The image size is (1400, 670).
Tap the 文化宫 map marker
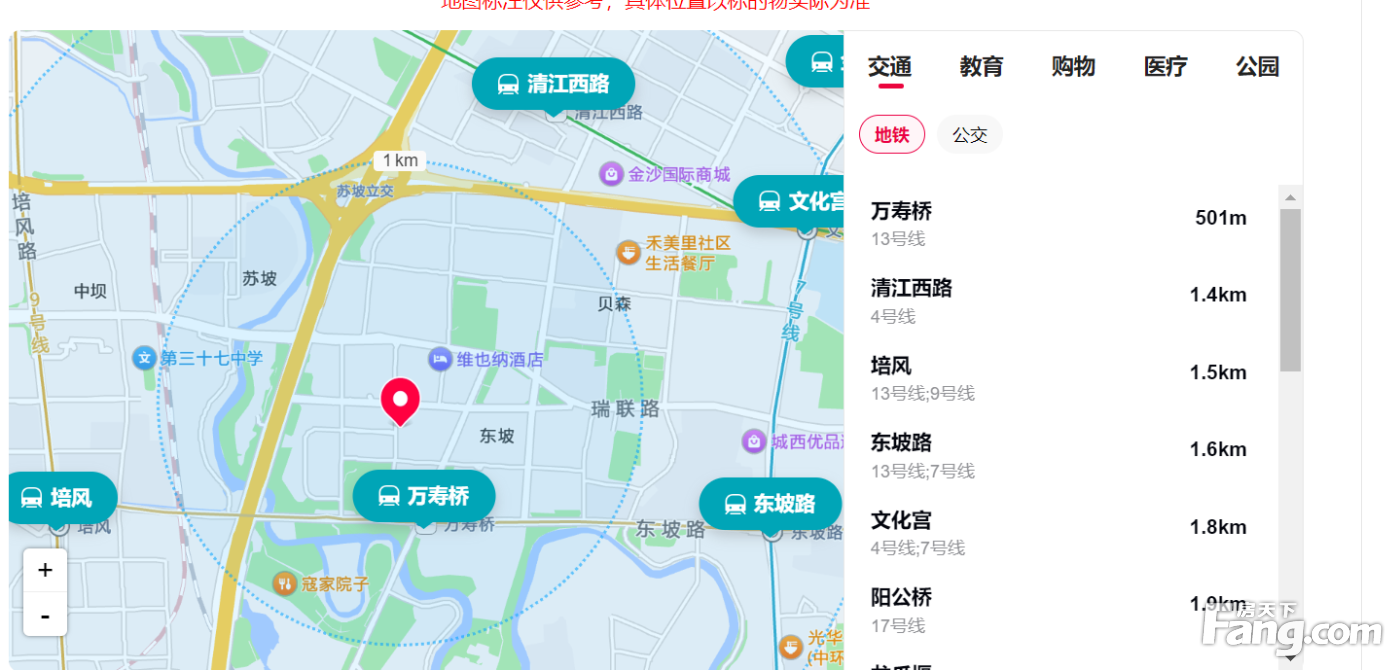(790, 202)
